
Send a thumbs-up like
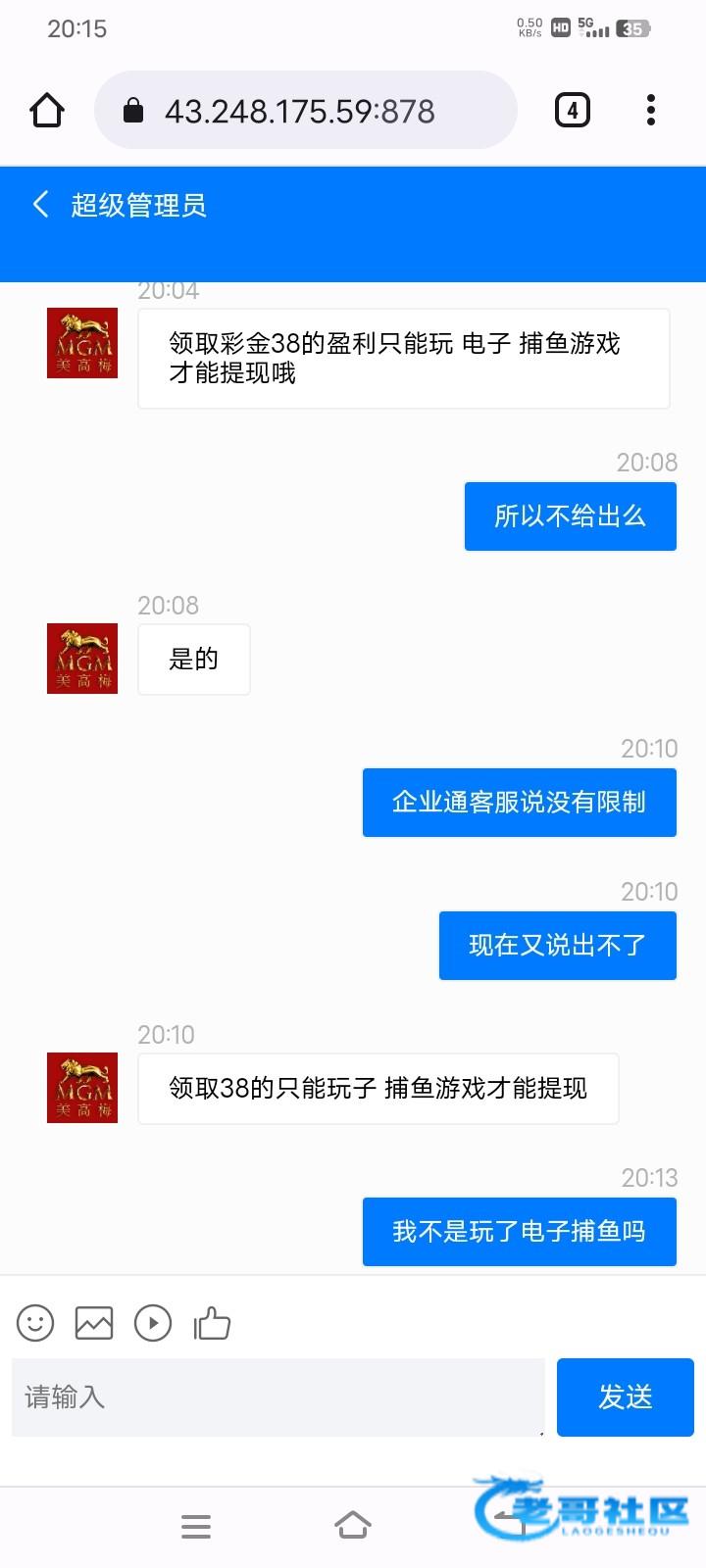(x=212, y=1323)
